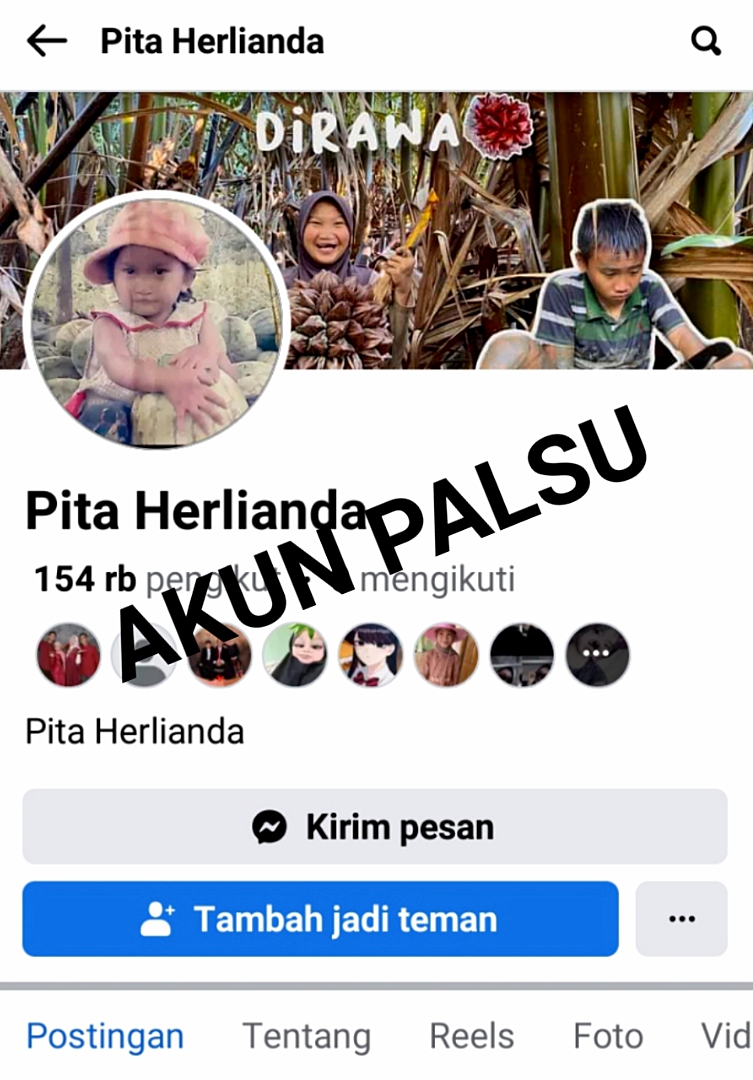The width and height of the screenshot is (753, 1080).
Task: View the round profile picture
Action: (x=156, y=320)
